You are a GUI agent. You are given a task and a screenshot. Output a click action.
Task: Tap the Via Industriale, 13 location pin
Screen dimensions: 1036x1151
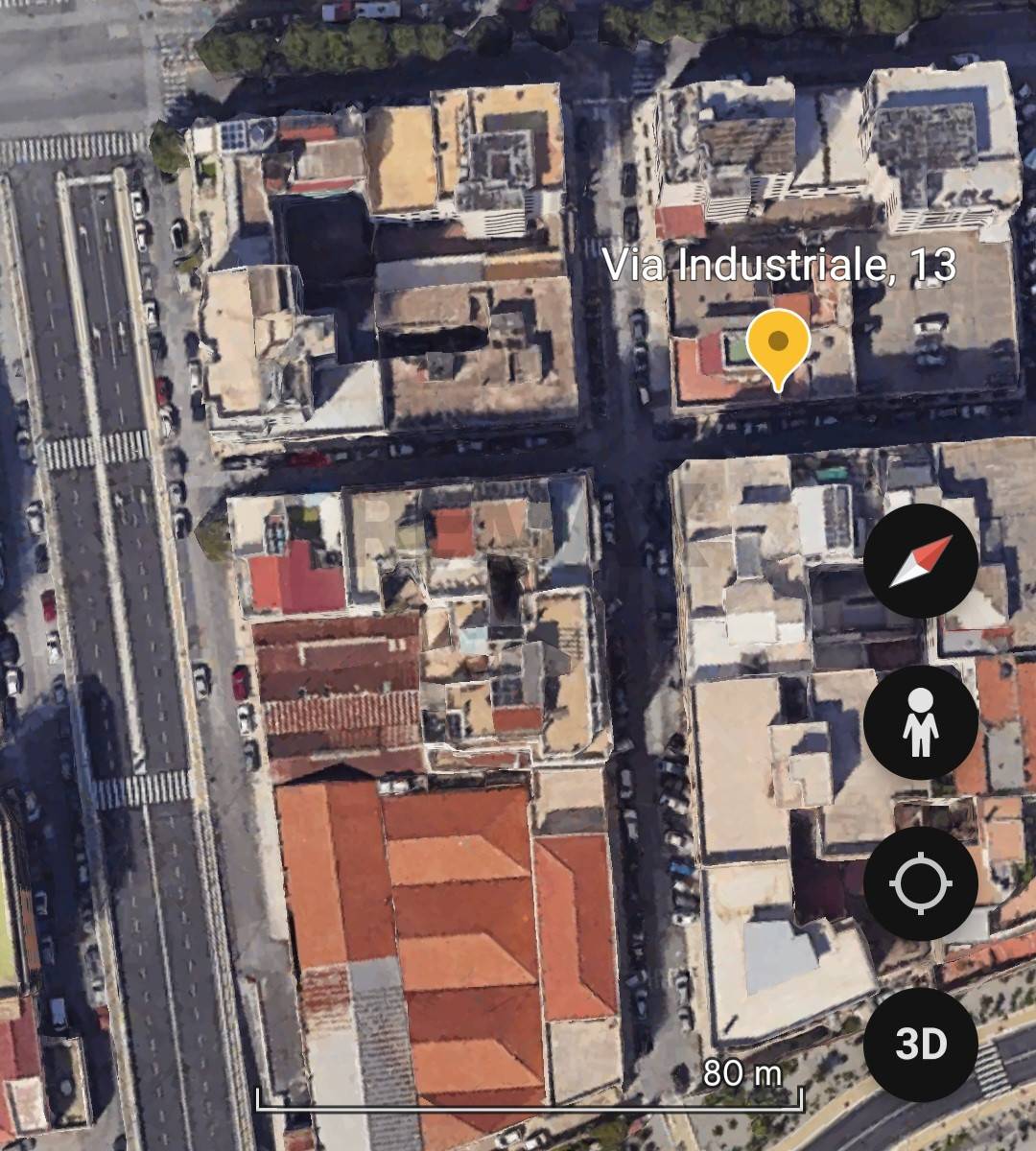pos(779,349)
